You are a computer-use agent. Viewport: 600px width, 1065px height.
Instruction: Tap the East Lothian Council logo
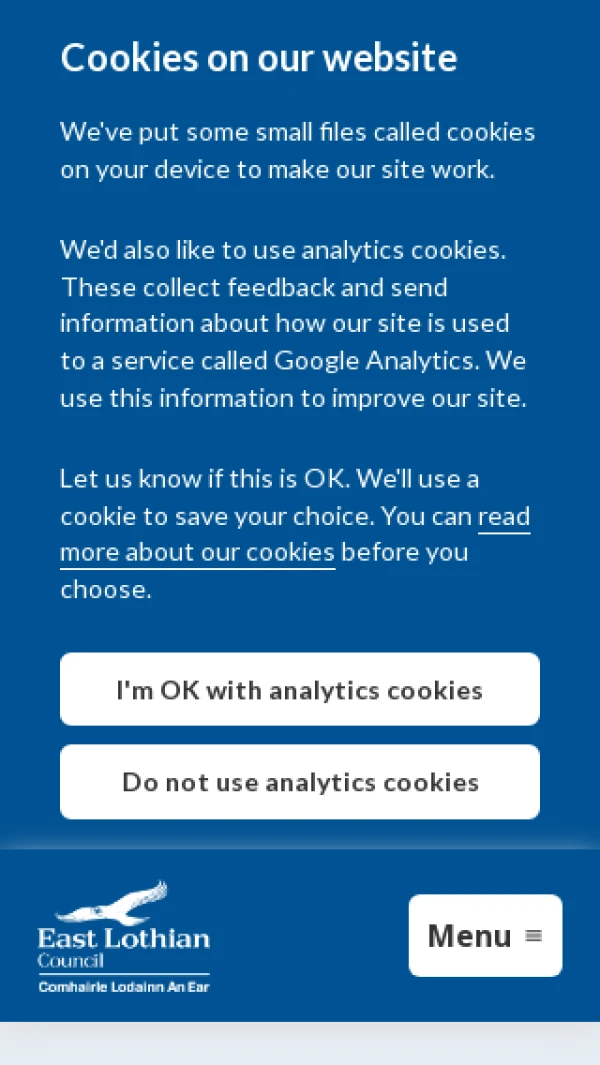click(x=124, y=936)
